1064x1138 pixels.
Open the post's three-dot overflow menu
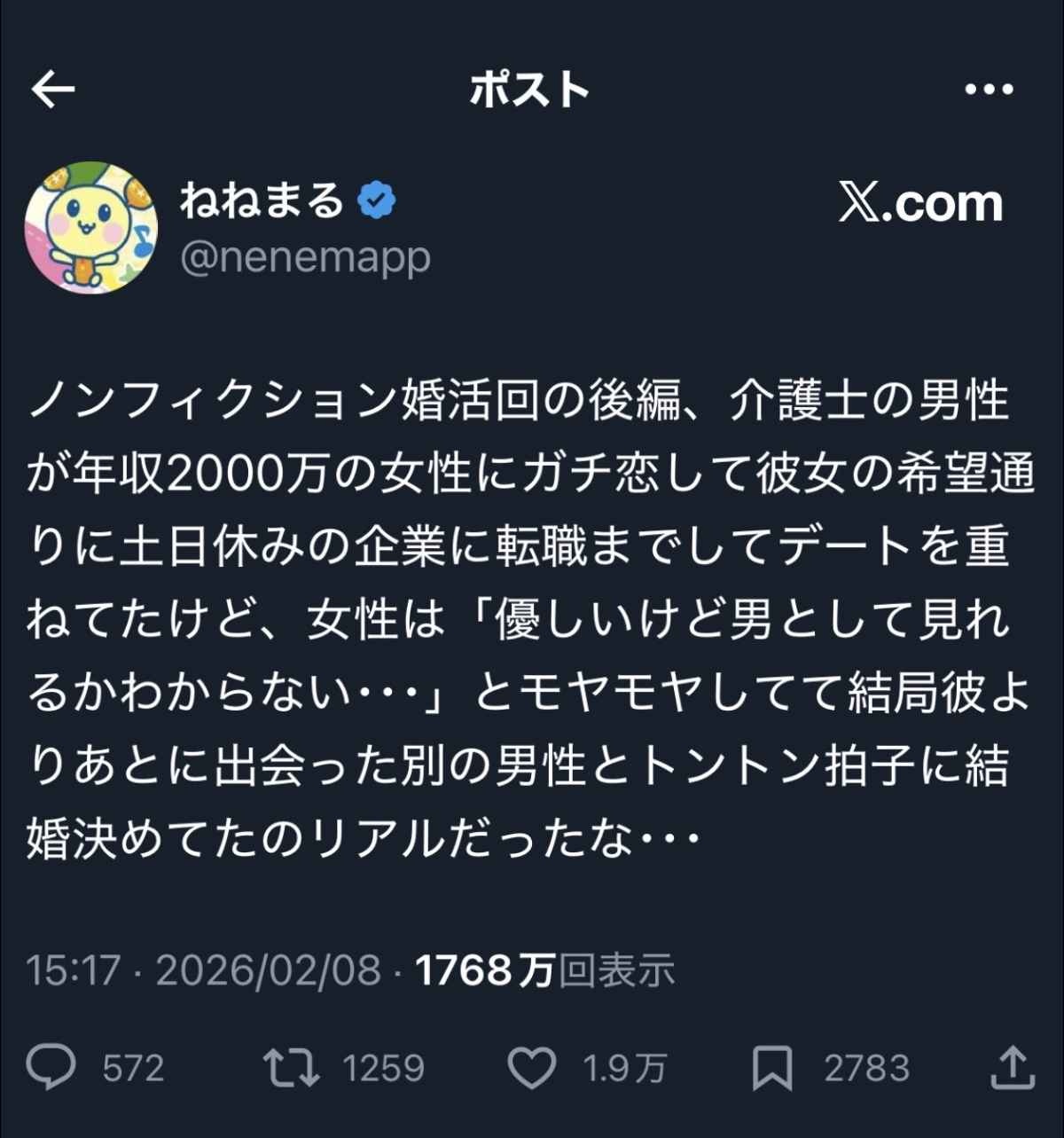point(988,90)
